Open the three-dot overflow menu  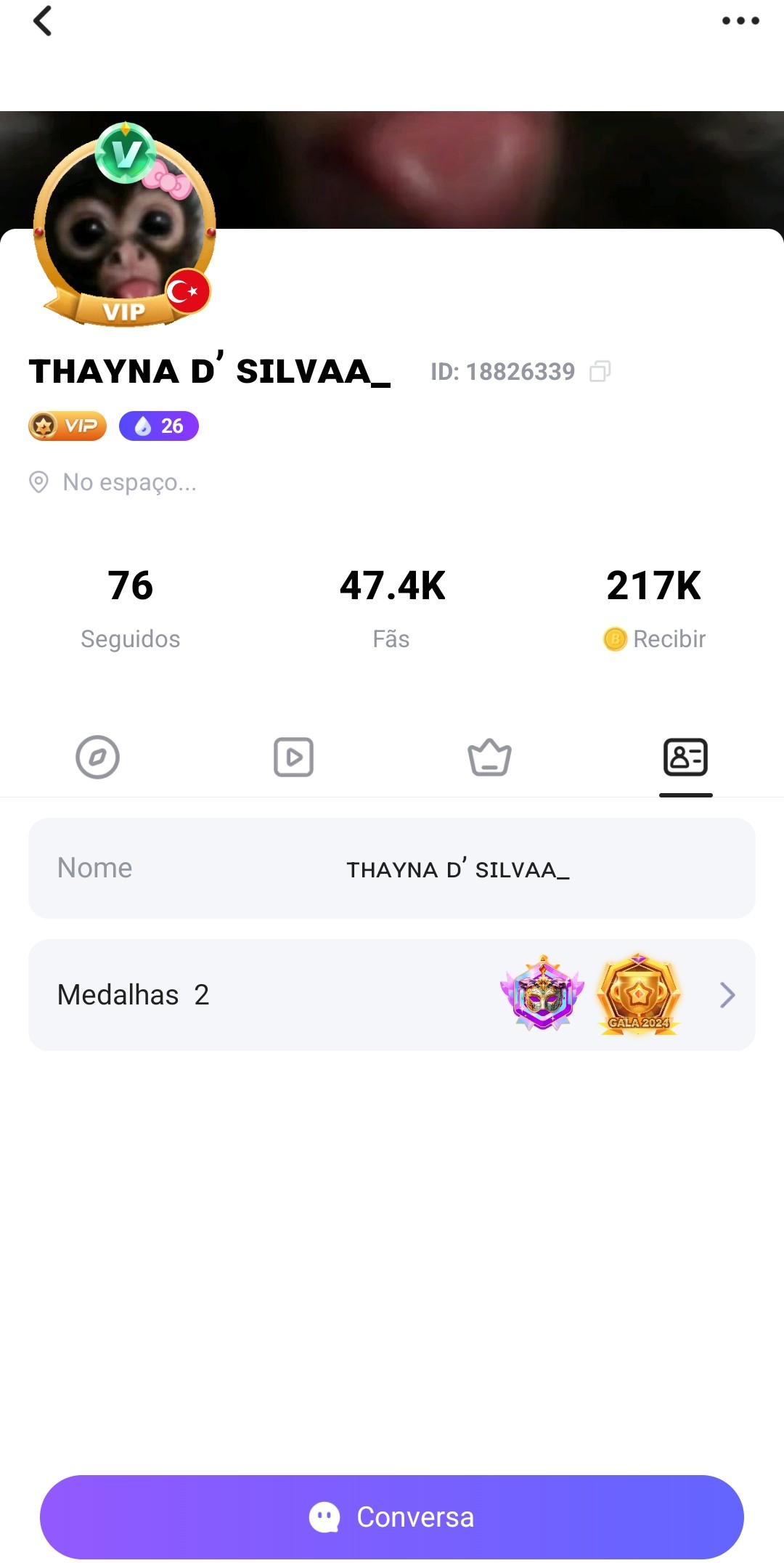click(740, 21)
